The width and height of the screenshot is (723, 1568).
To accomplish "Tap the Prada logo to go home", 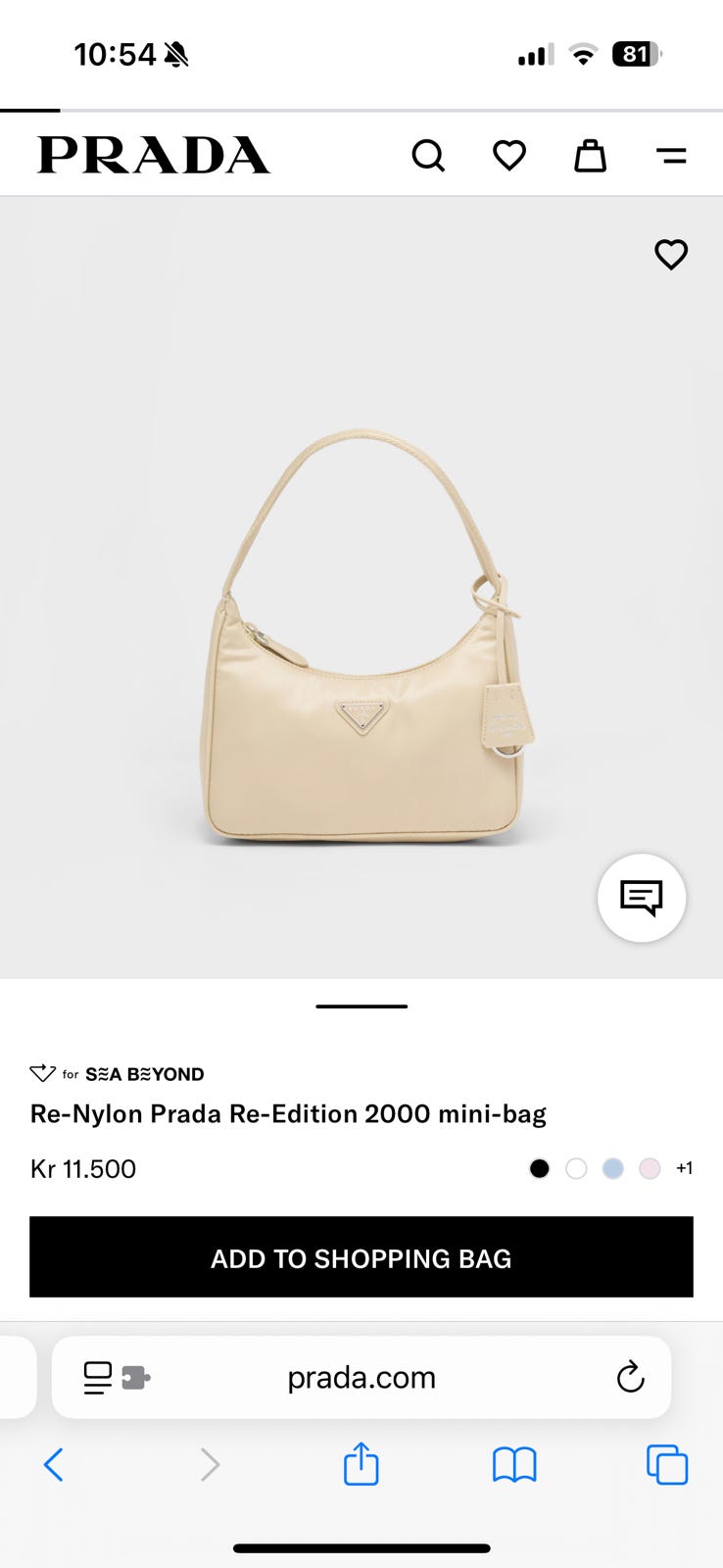I will pyautogui.click(x=154, y=155).
